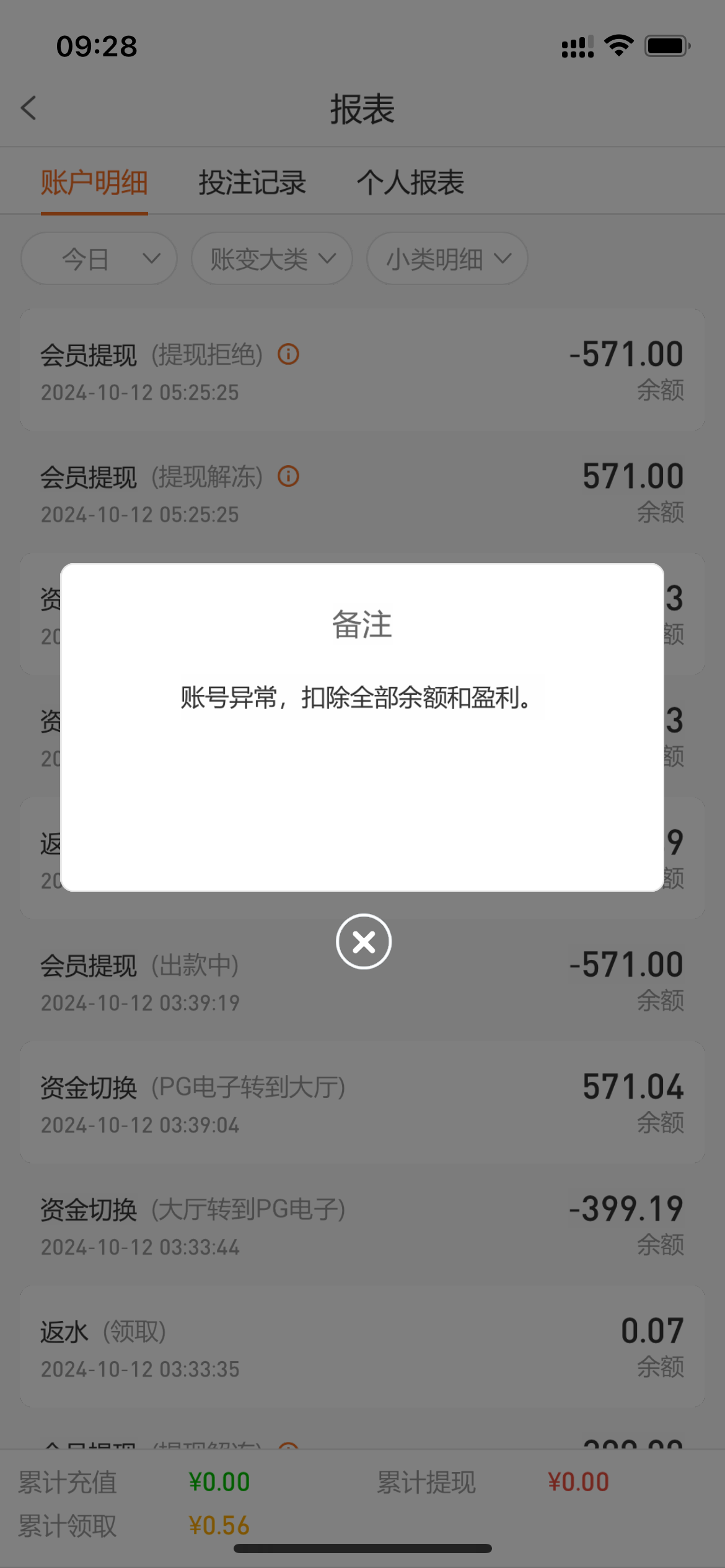Image resolution: width=725 pixels, height=1568 pixels.
Task: Close the 备注 dialog
Action: click(364, 941)
